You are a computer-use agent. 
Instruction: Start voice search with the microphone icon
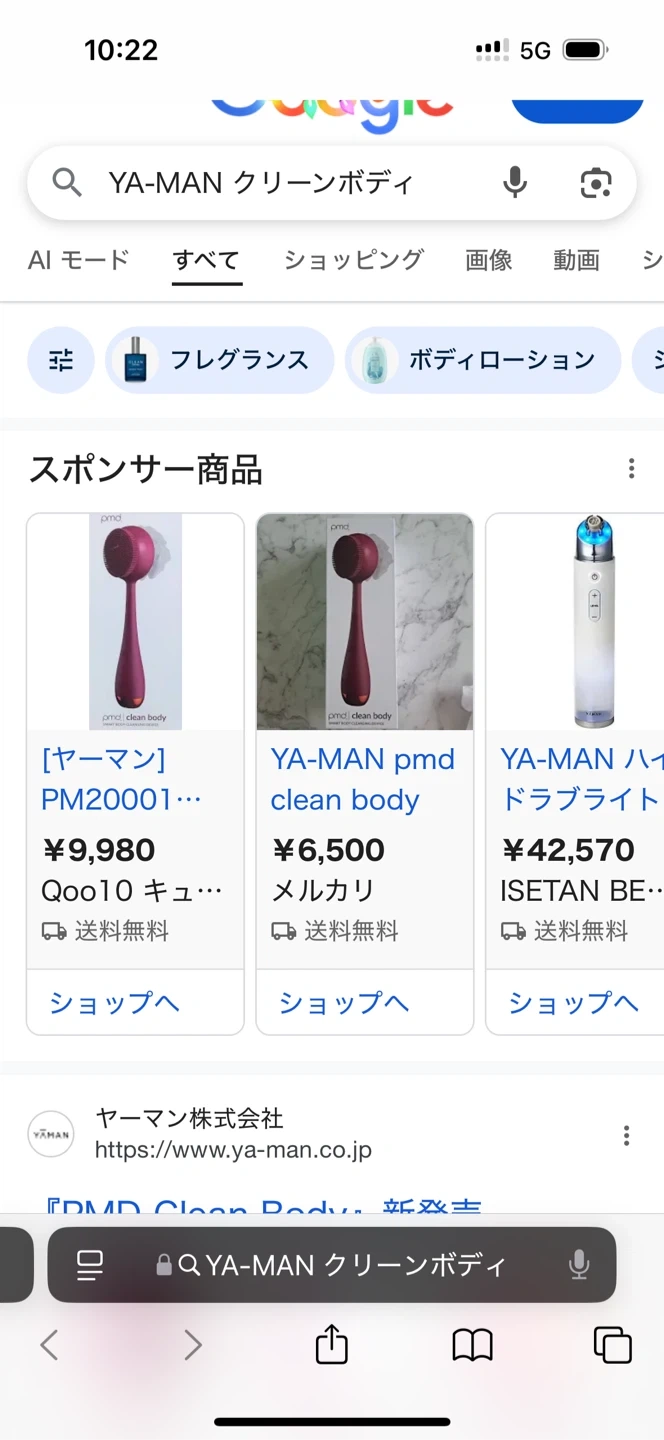[514, 183]
